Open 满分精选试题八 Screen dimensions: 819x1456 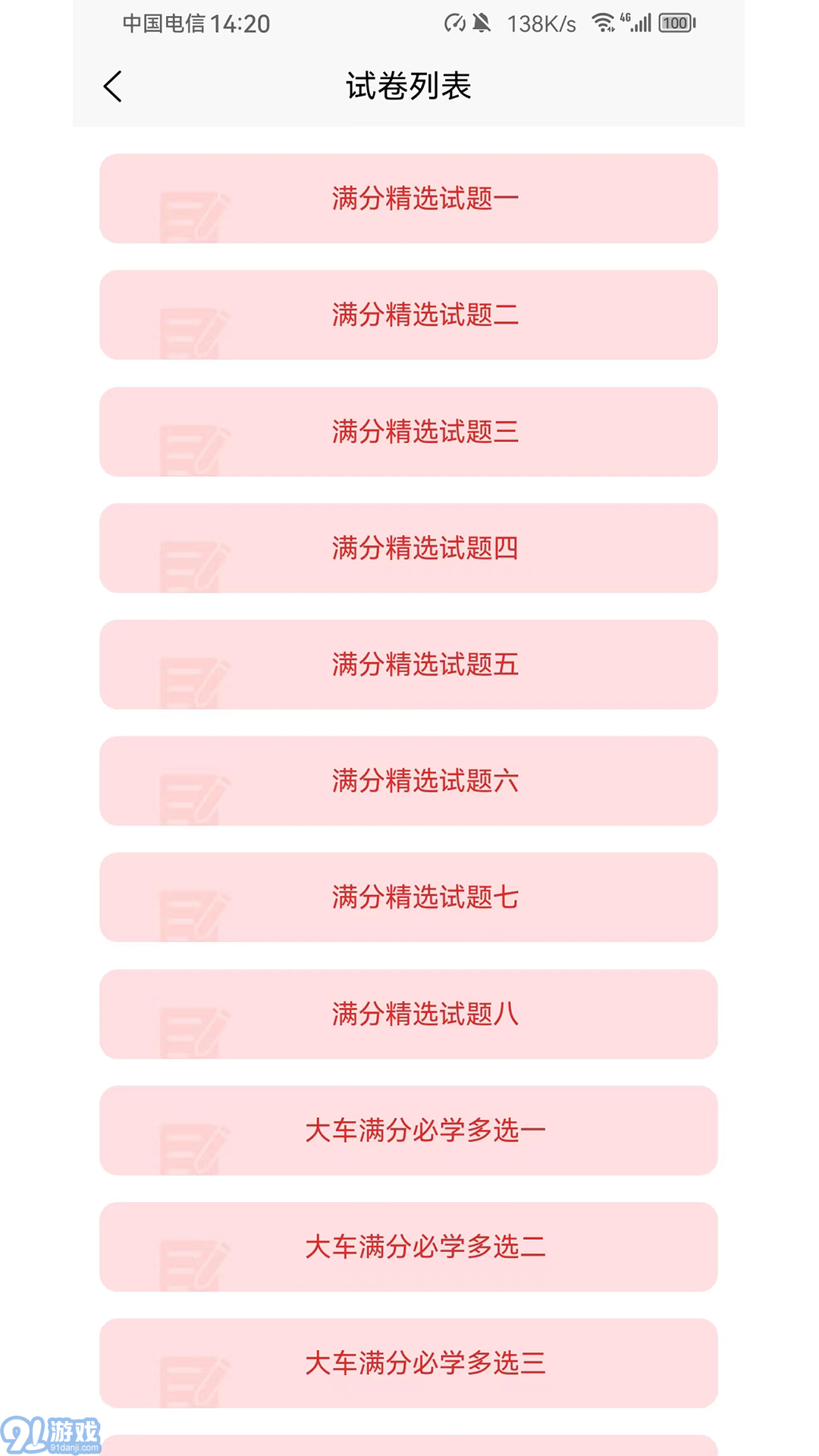pos(409,1014)
